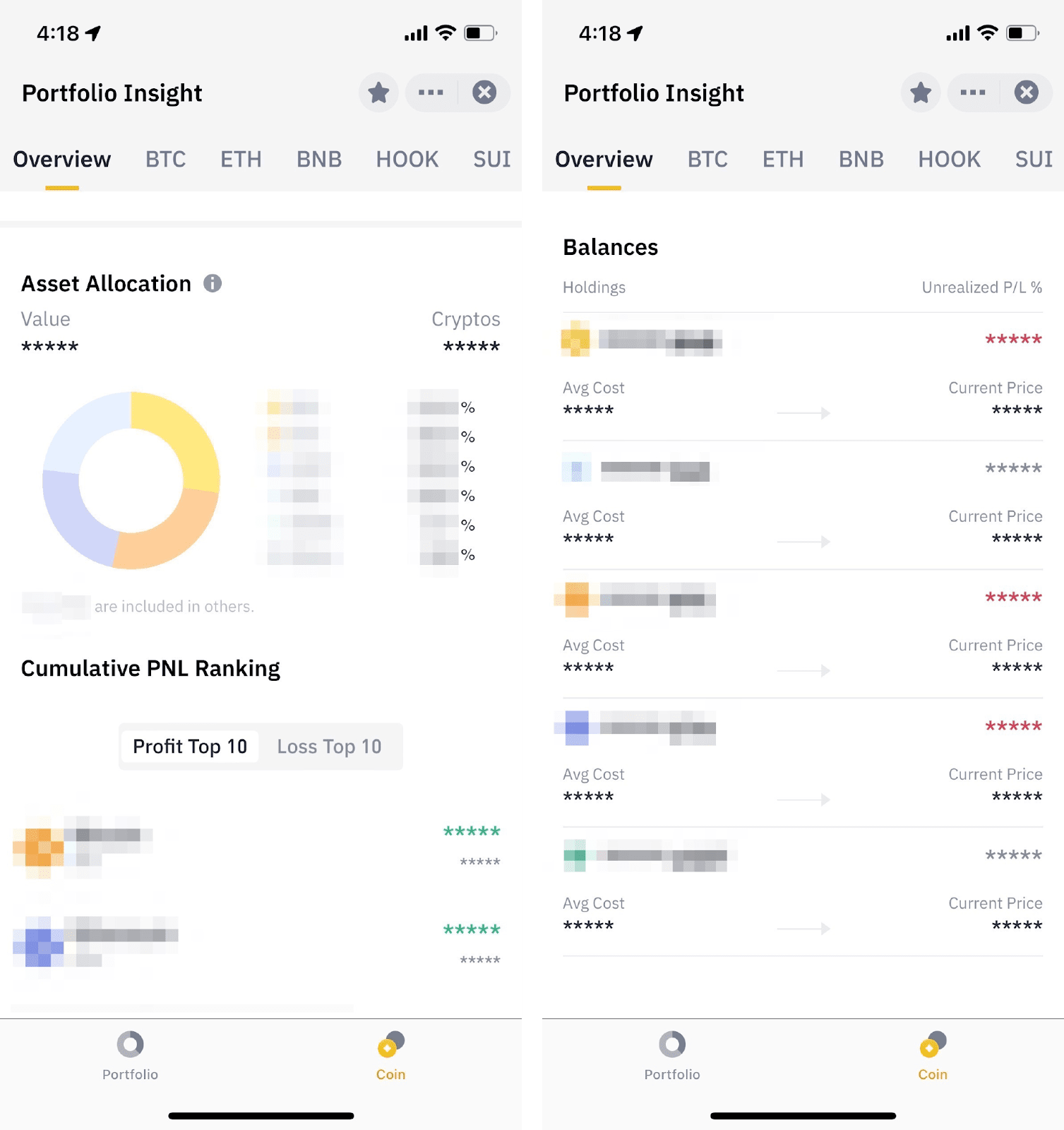Open the three-dot menu on the Asset Allocation screen
Image resolution: width=1064 pixels, height=1130 pixels.
431,93
